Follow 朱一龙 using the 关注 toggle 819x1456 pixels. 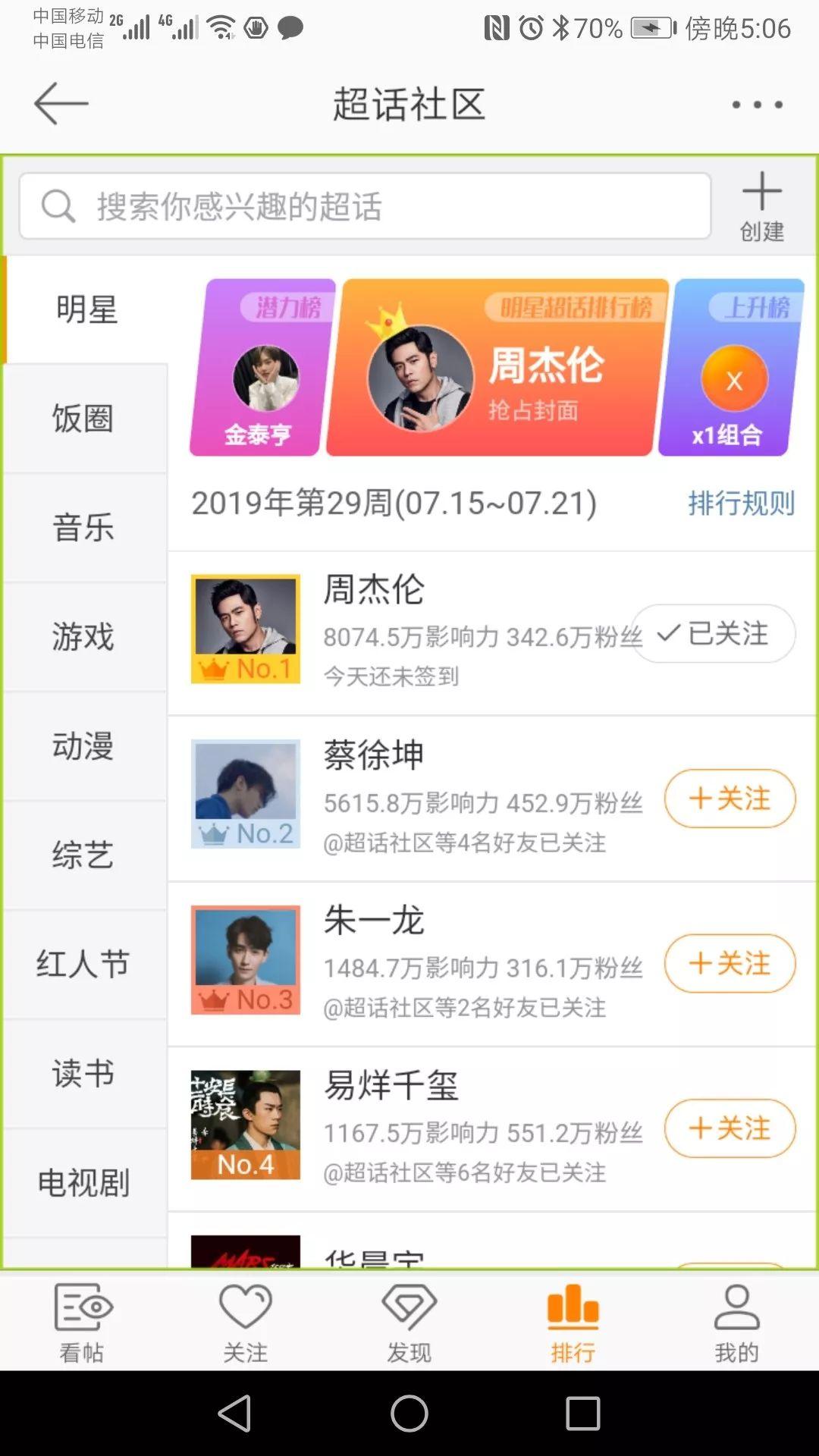pos(730,964)
